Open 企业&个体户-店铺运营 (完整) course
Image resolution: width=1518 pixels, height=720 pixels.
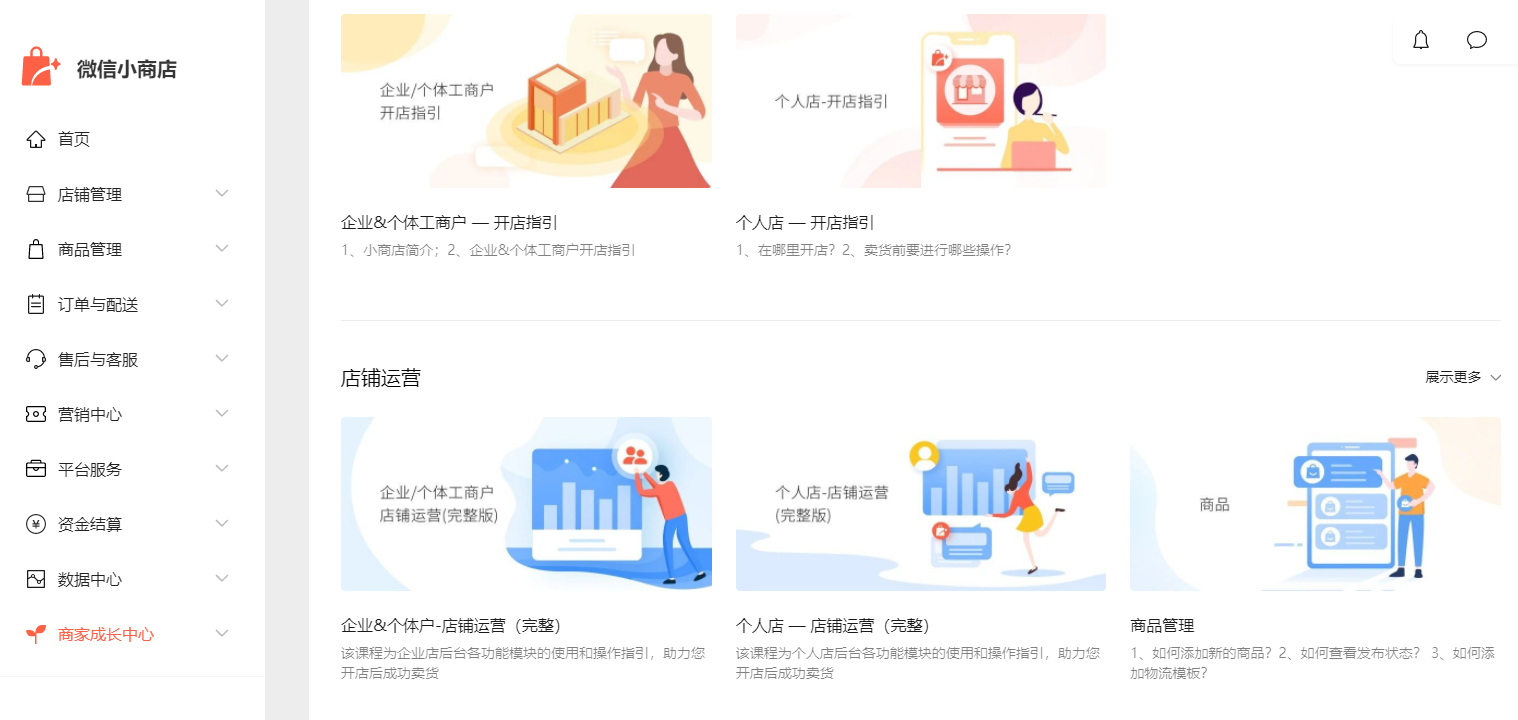pyautogui.click(x=526, y=504)
